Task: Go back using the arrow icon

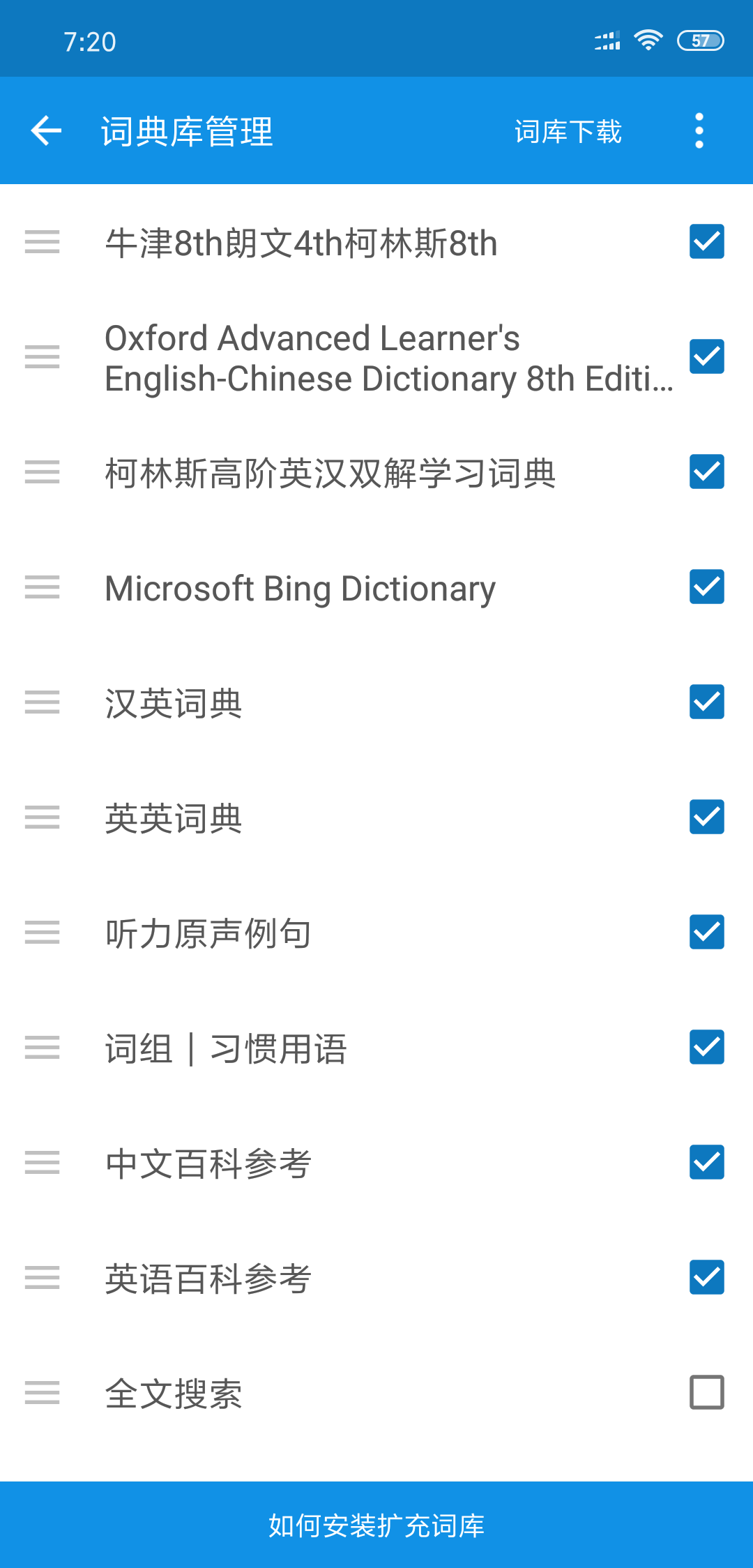Action: coord(46,130)
